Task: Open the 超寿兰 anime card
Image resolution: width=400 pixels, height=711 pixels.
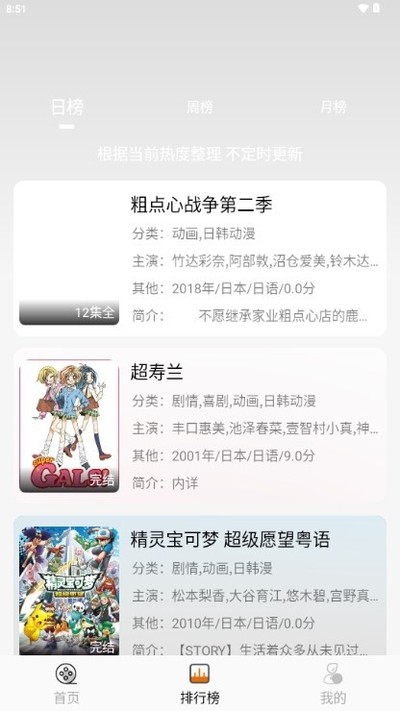Action: 200,426
